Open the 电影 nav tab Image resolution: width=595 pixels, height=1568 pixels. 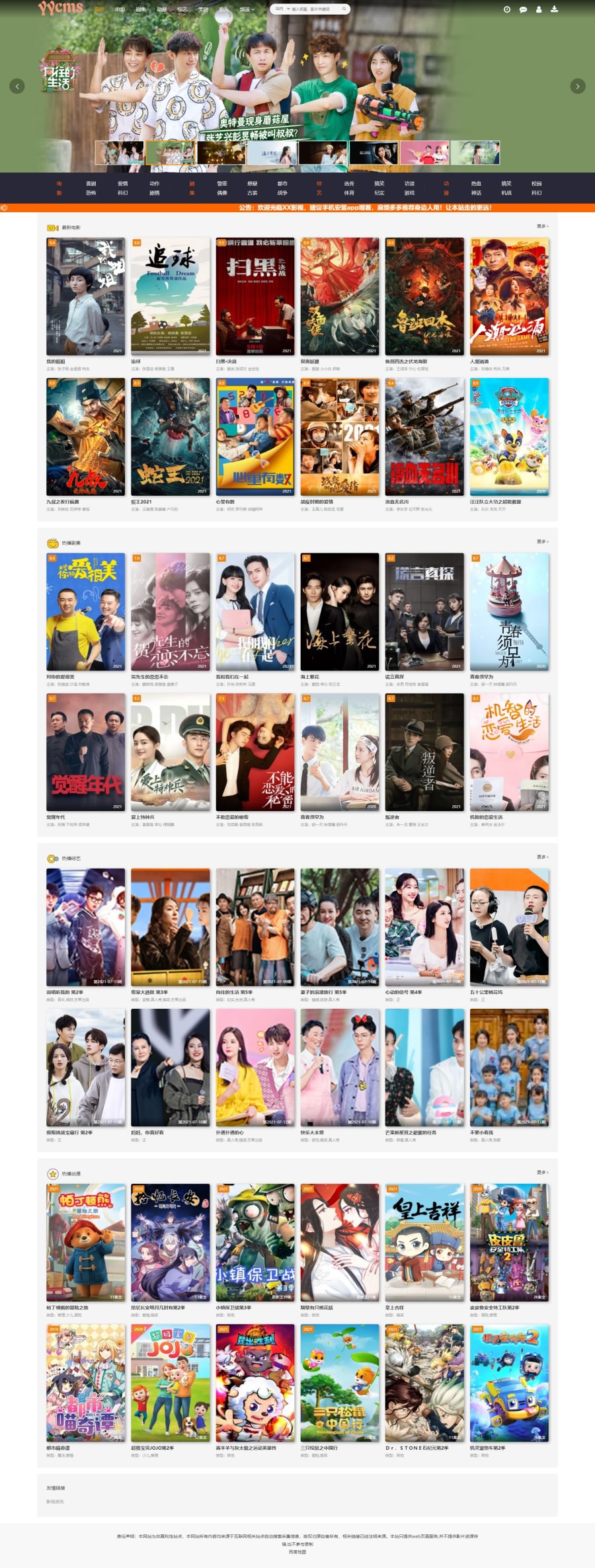click(120, 10)
